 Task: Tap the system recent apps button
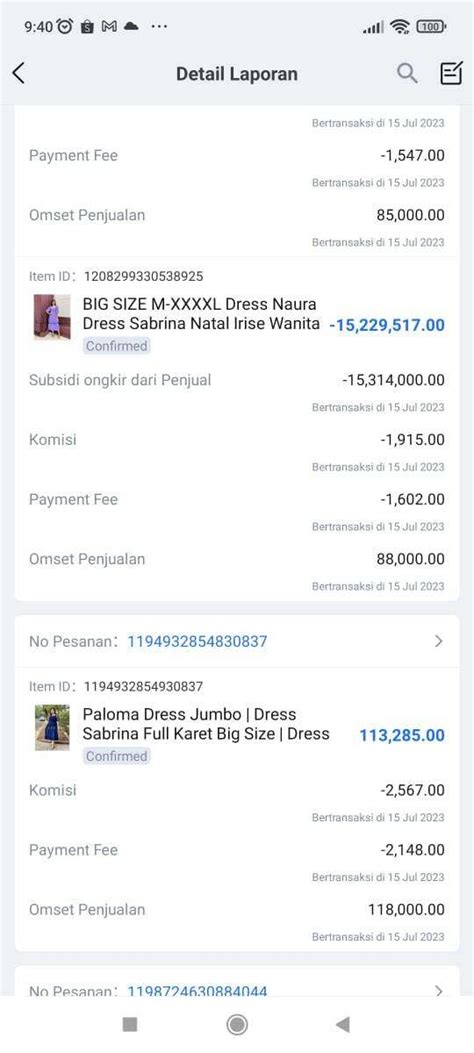pos(130,1024)
